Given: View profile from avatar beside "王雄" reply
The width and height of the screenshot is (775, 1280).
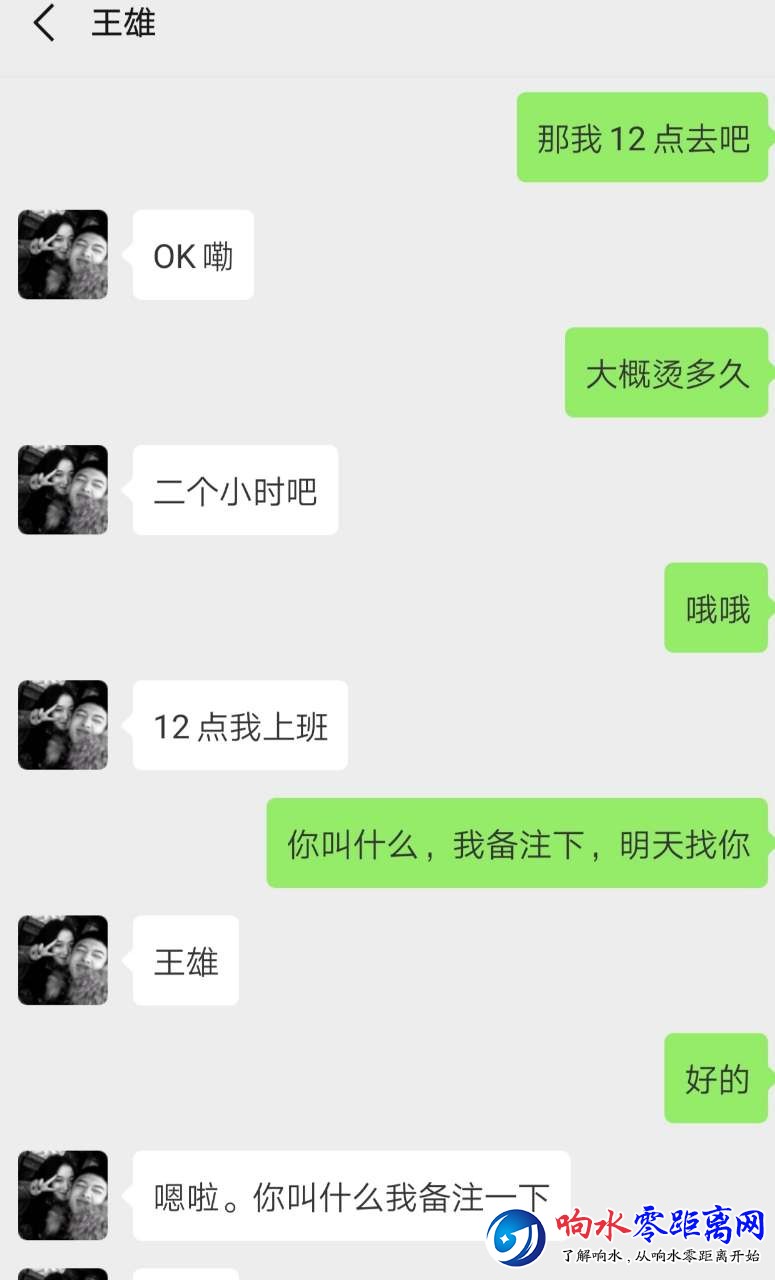Looking at the screenshot, I should pos(63,960).
